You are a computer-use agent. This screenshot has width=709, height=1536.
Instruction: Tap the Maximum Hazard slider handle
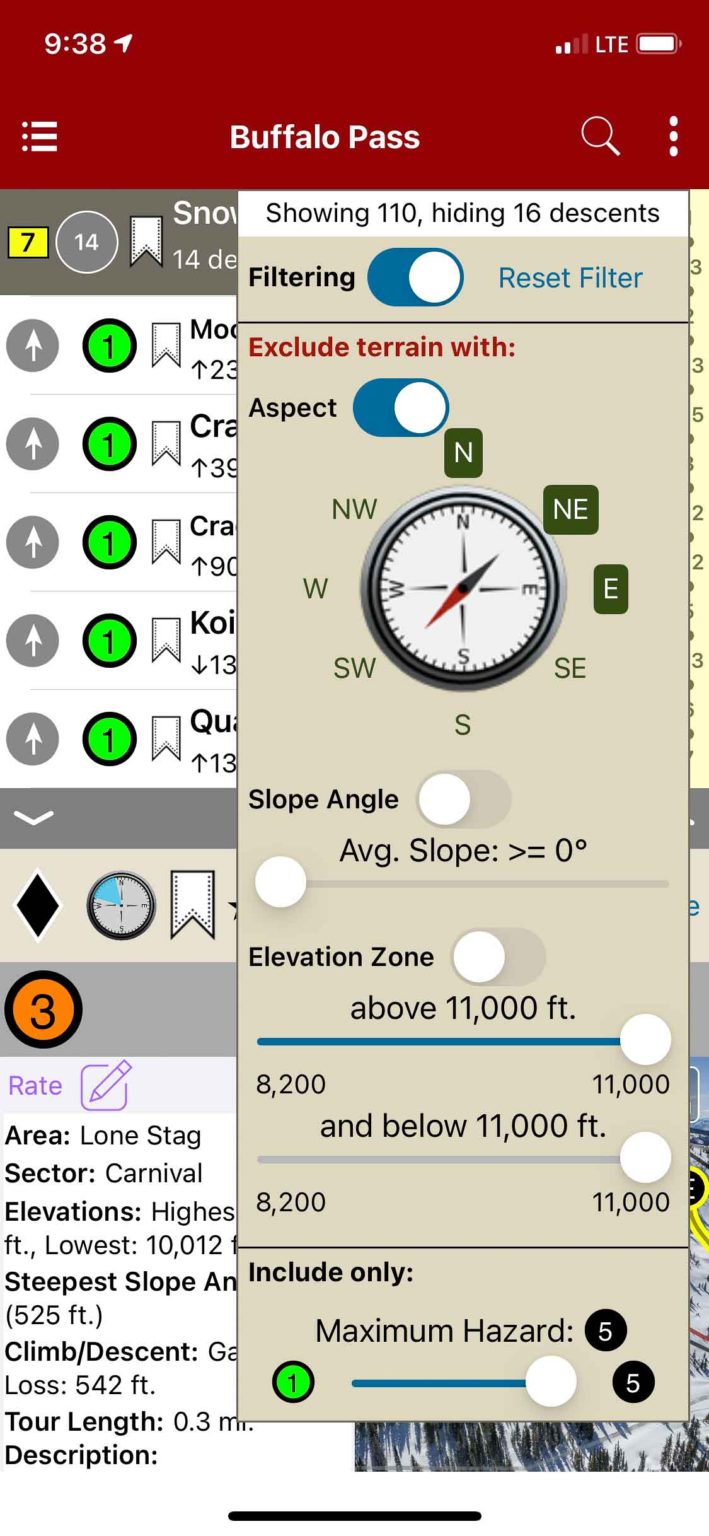(x=551, y=1383)
